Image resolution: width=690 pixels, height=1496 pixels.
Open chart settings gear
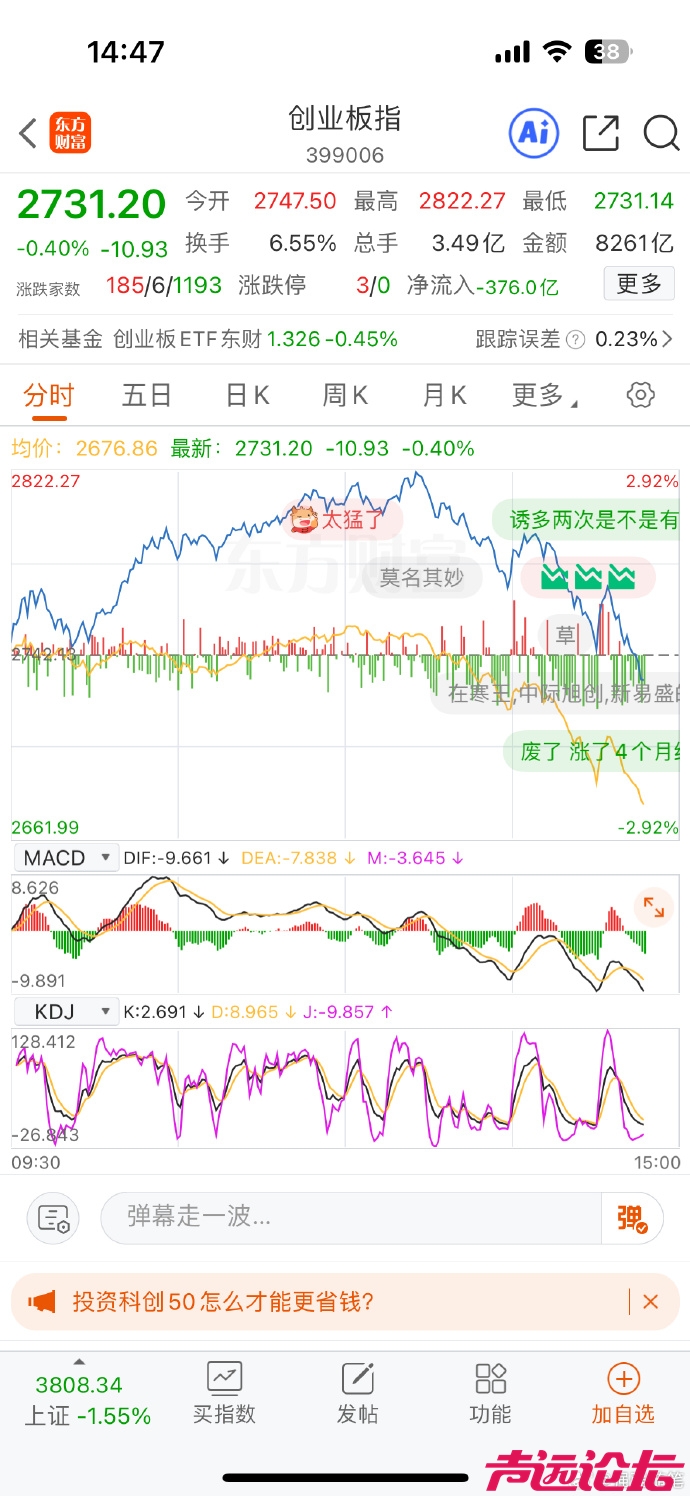(640, 395)
